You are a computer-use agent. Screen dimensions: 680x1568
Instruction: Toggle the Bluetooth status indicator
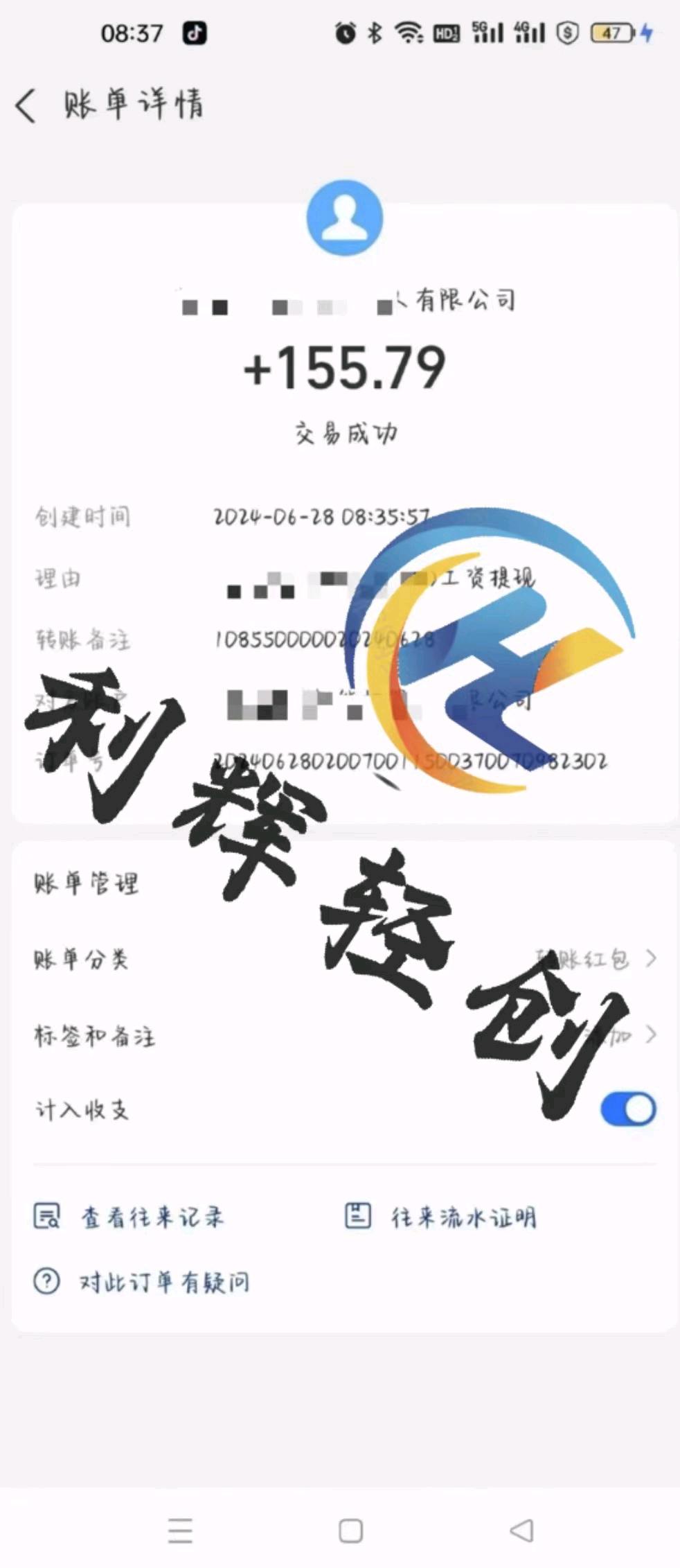click(373, 32)
